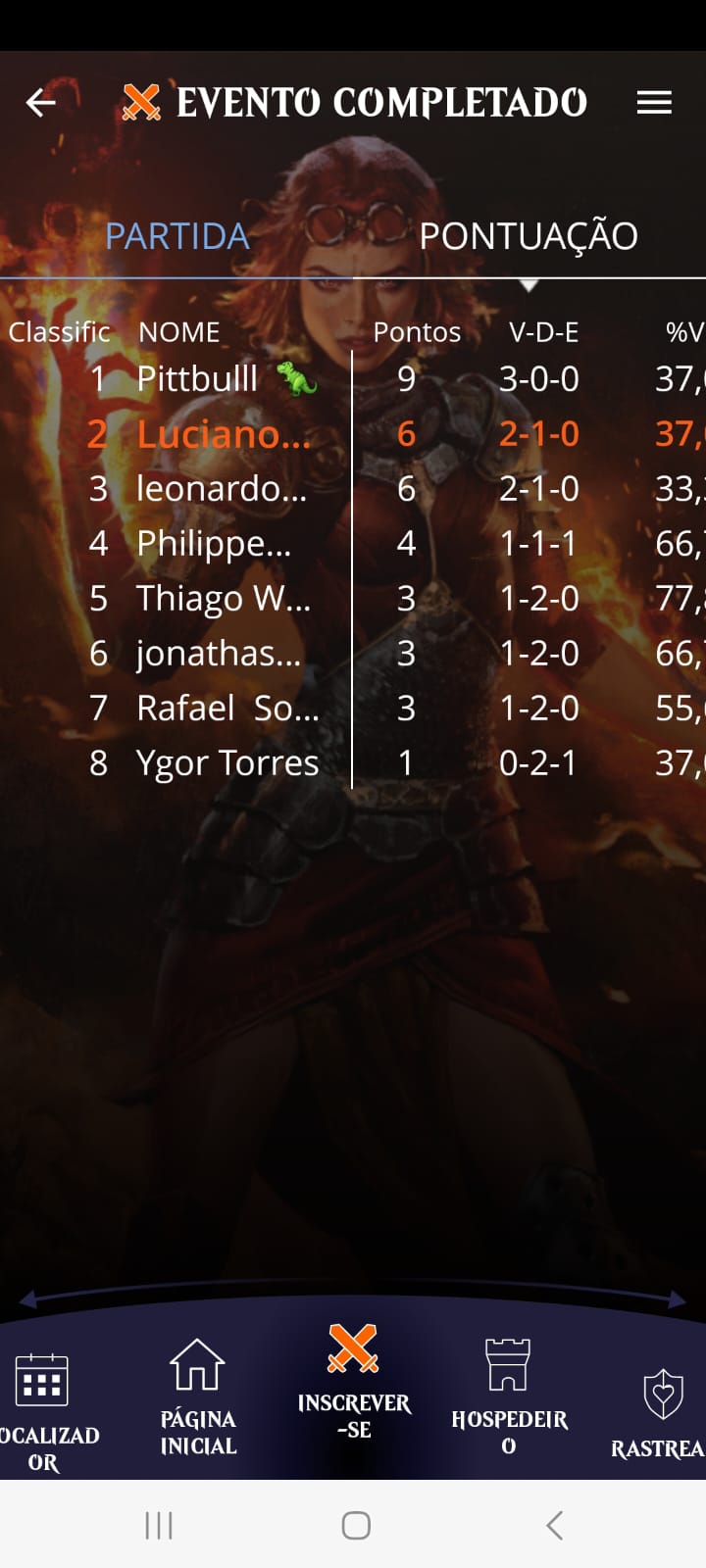Open the hamburger menu
This screenshot has height=1568, width=706.
click(x=654, y=102)
